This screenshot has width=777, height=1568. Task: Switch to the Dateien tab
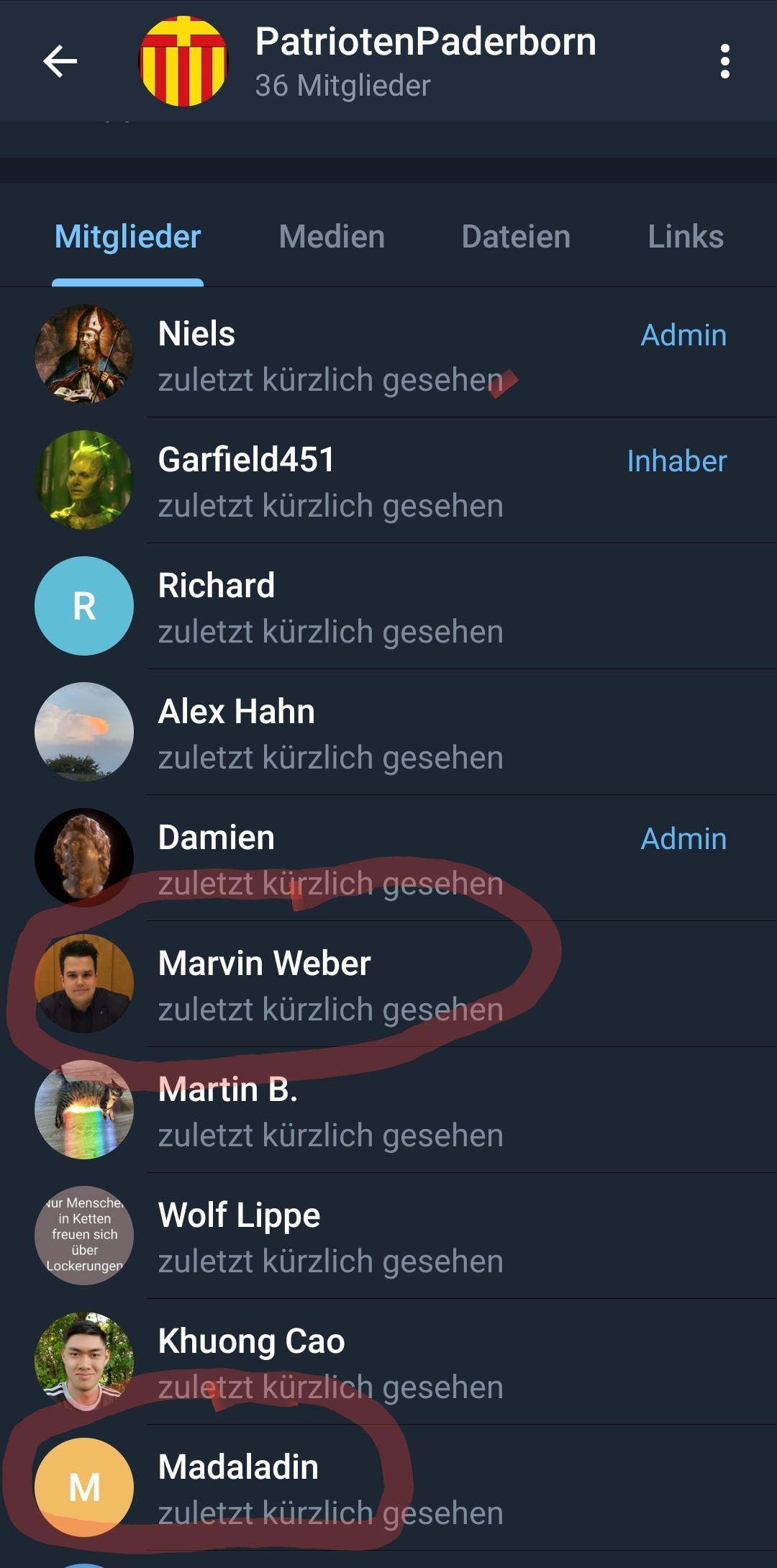pos(516,237)
